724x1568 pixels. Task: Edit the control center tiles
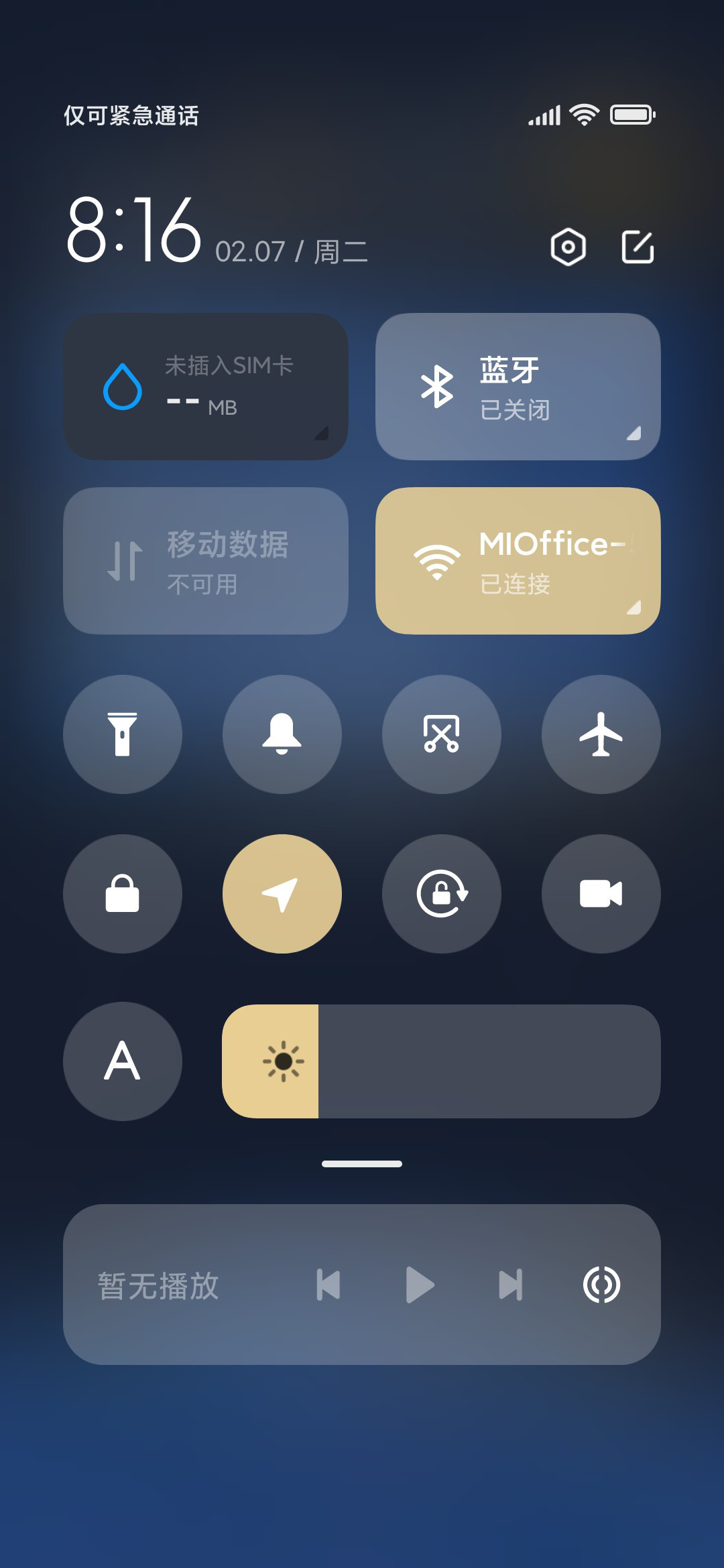point(638,247)
